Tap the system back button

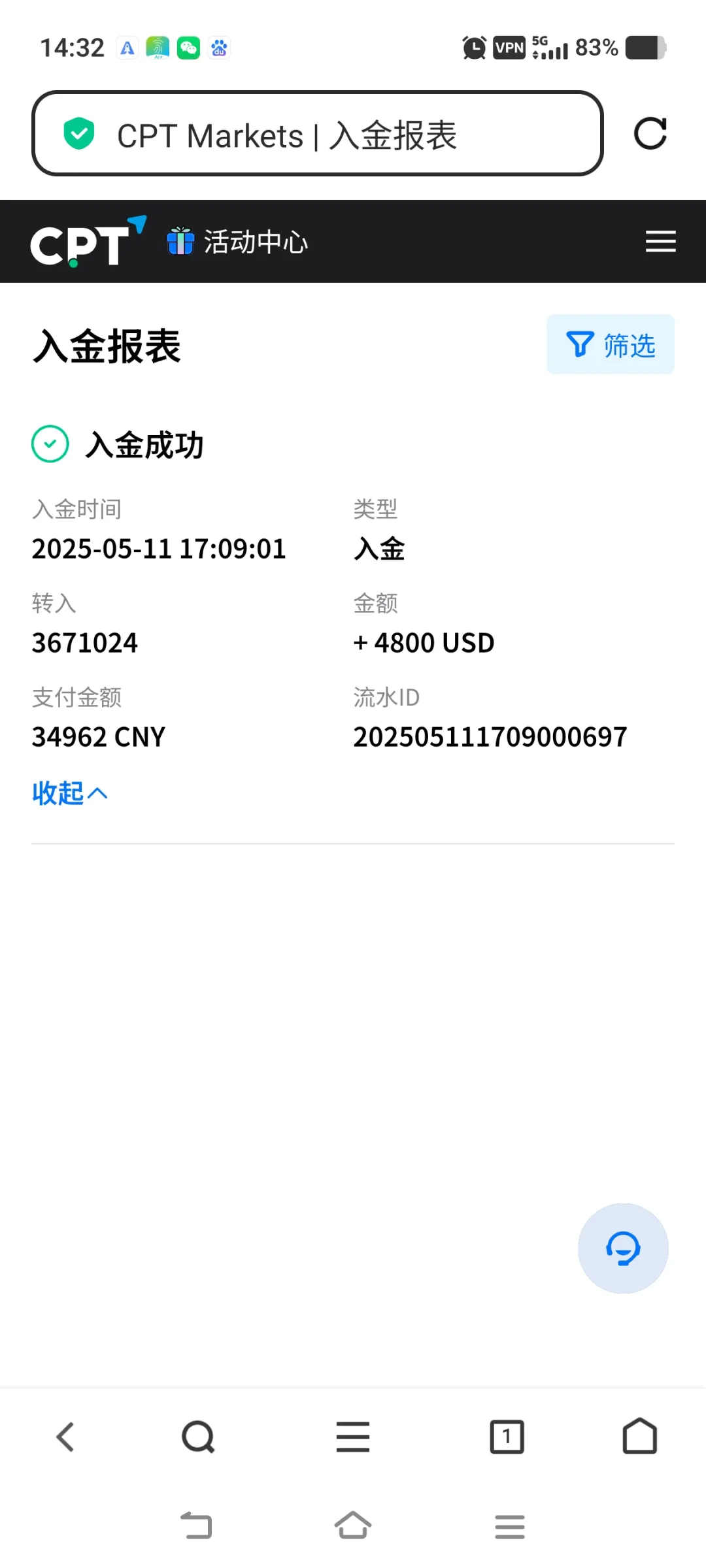pyautogui.click(x=196, y=1526)
